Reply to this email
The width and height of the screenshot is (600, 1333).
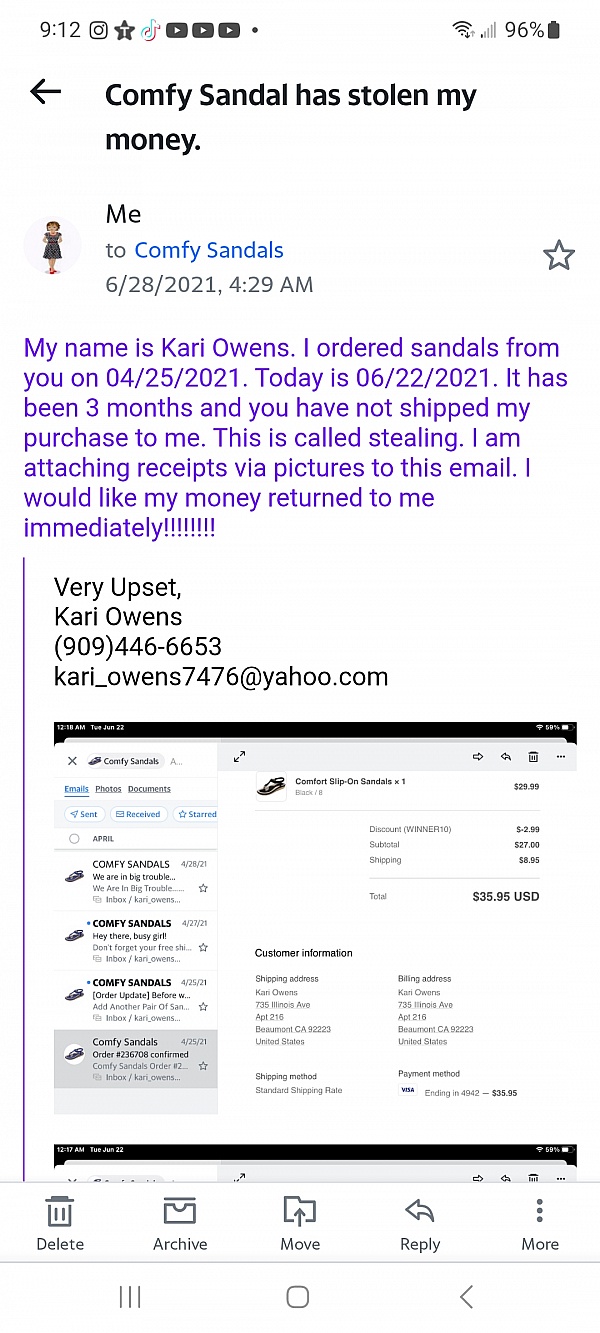[x=420, y=1223]
